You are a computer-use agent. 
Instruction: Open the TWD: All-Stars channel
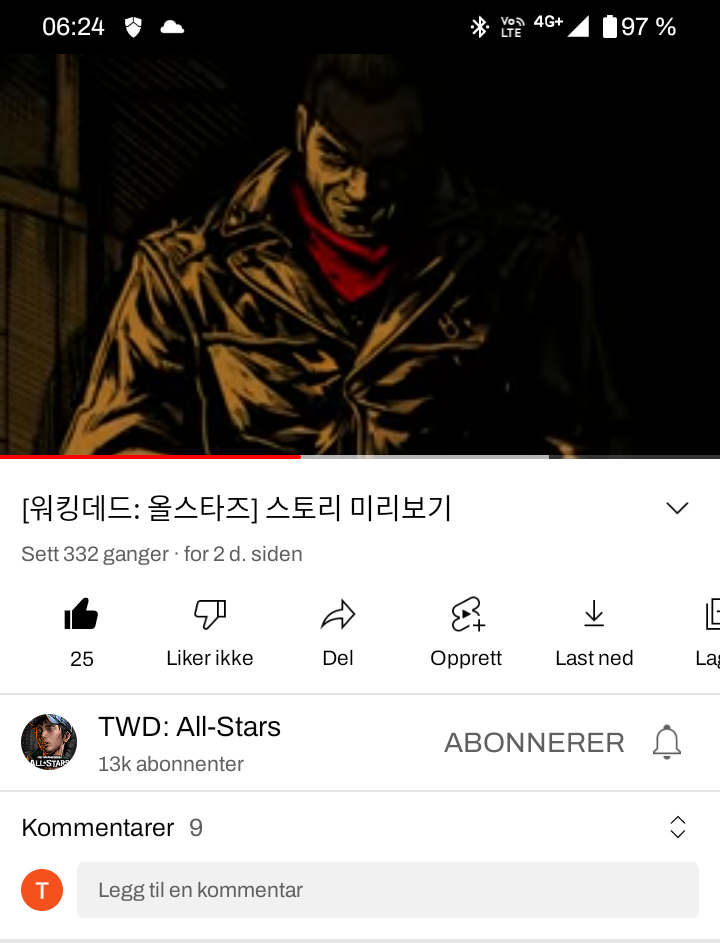pyautogui.click(x=189, y=743)
